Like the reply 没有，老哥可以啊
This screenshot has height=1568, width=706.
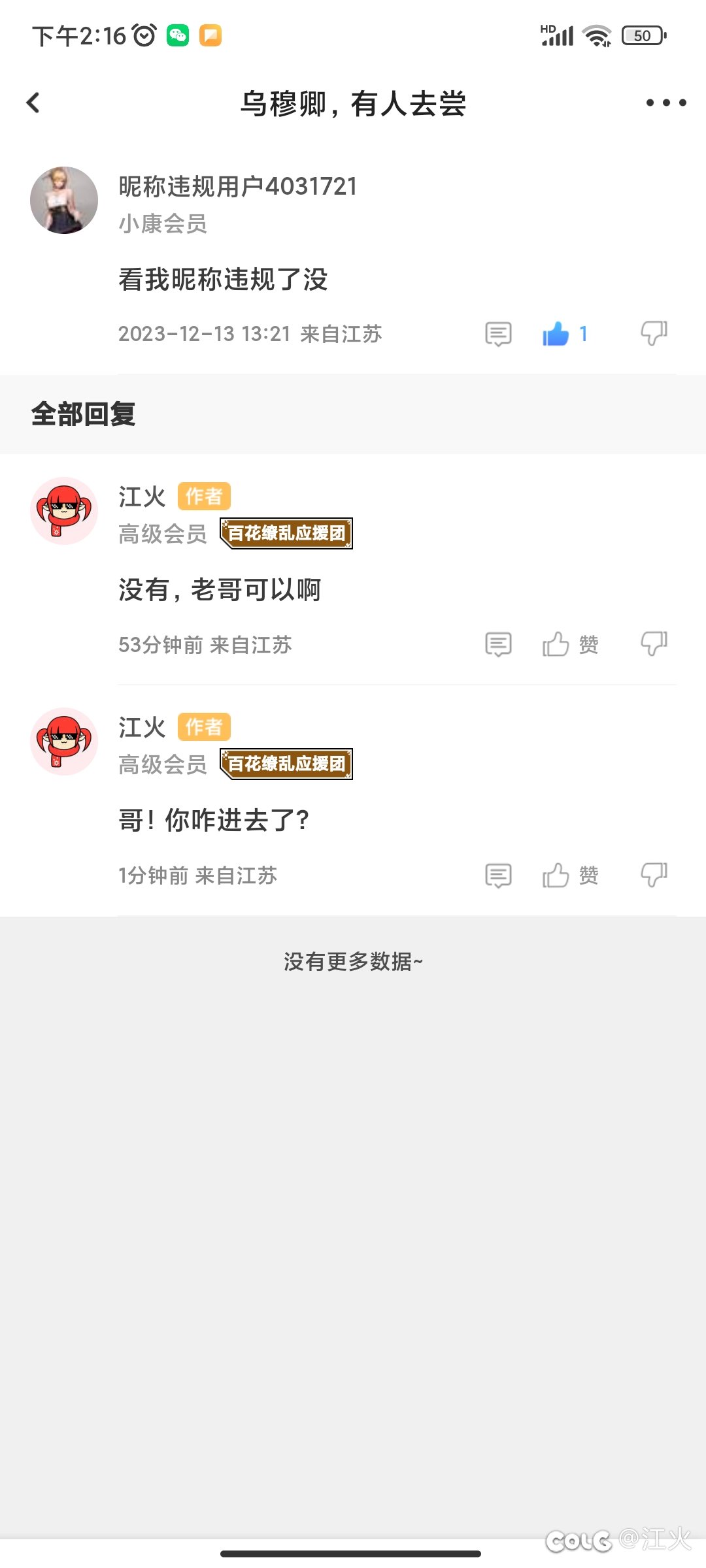(x=570, y=644)
